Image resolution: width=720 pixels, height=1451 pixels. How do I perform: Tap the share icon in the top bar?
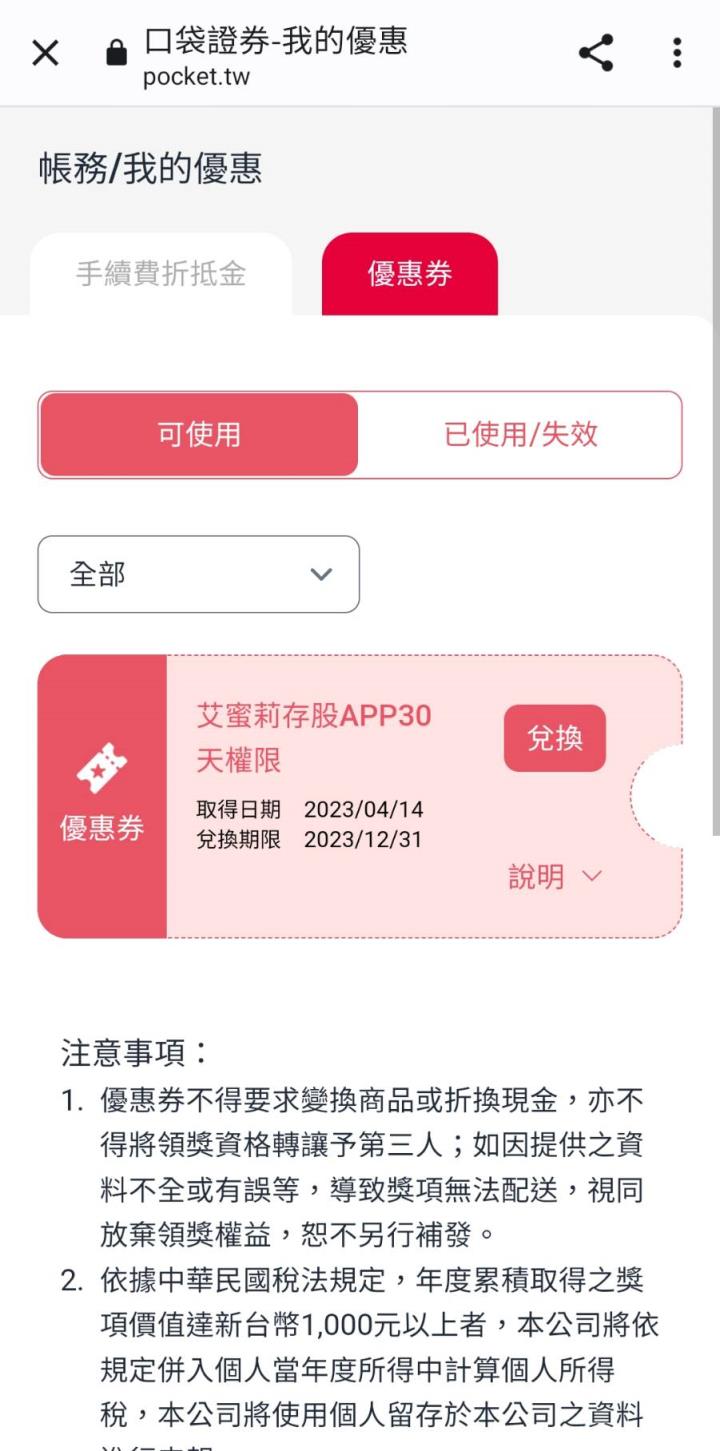pos(597,53)
